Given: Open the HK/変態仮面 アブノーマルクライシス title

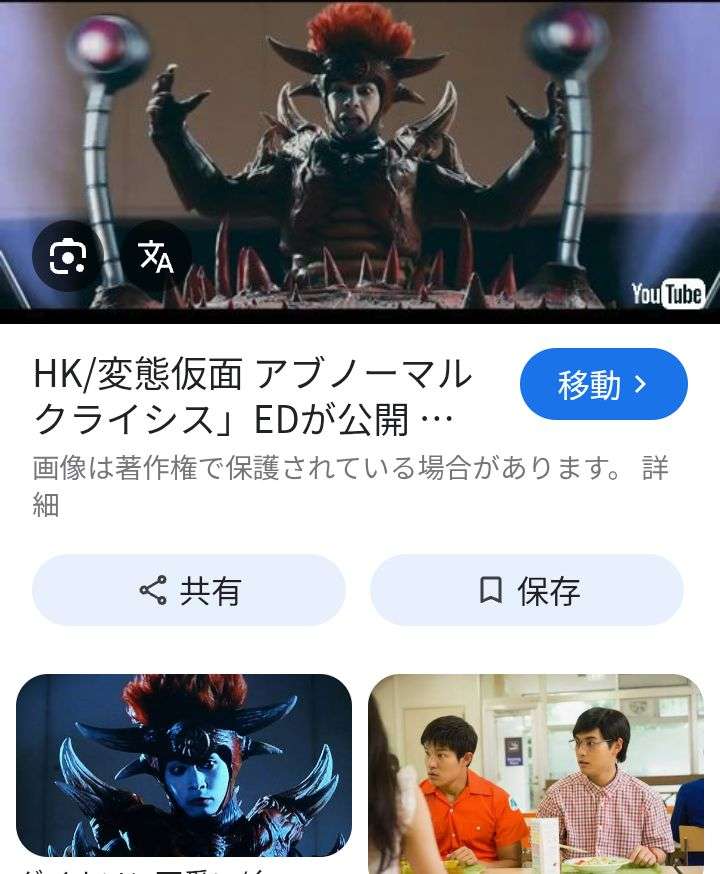Looking at the screenshot, I should tap(252, 396).
